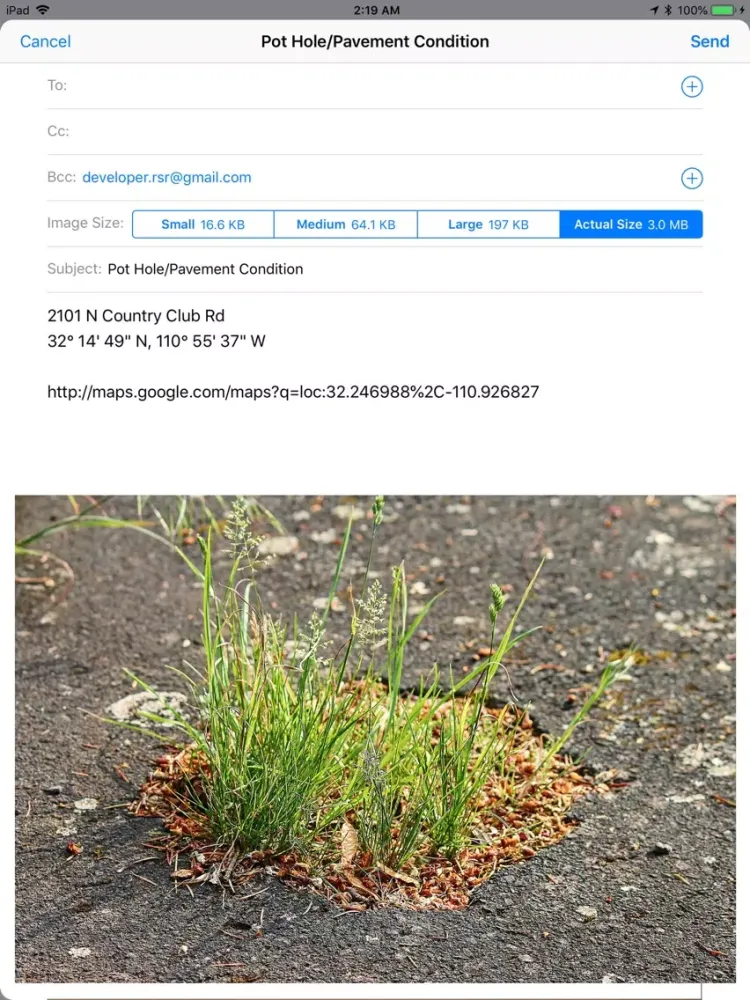Screen dimensions: 750x1000
Task: Send the pothole report email
Action: coord(709,41)
